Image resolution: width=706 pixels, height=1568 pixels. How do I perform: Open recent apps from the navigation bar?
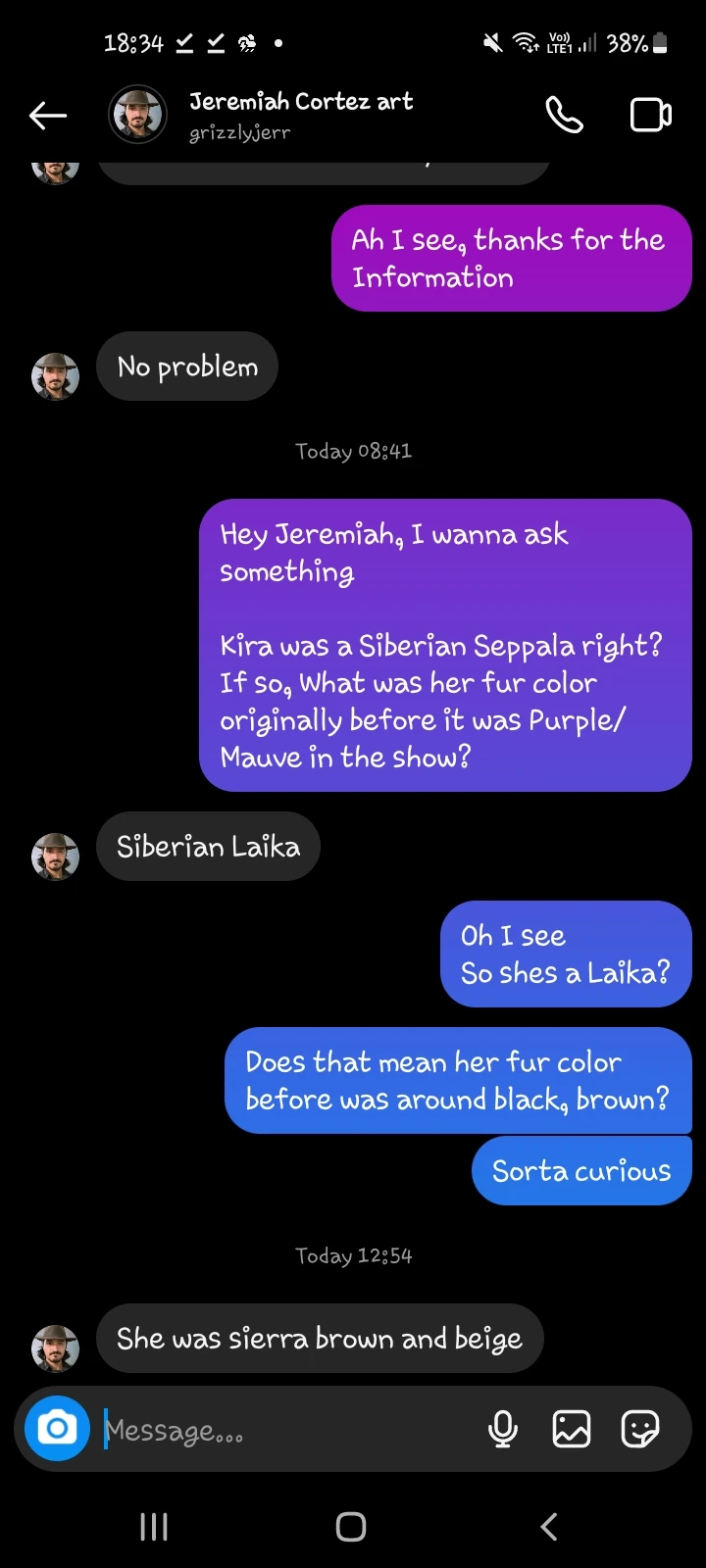tap(154, 1526)
